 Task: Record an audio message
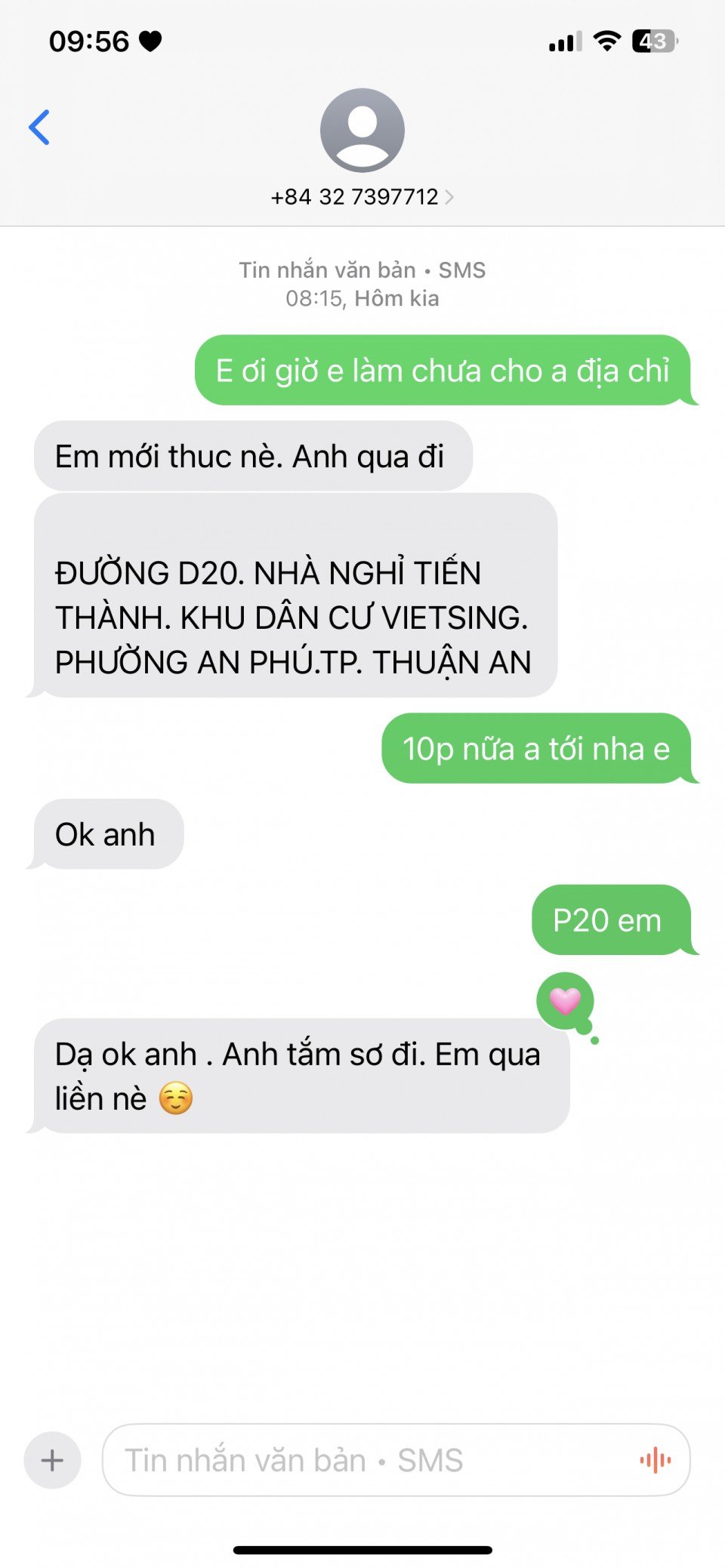[x=655, y=1460]
